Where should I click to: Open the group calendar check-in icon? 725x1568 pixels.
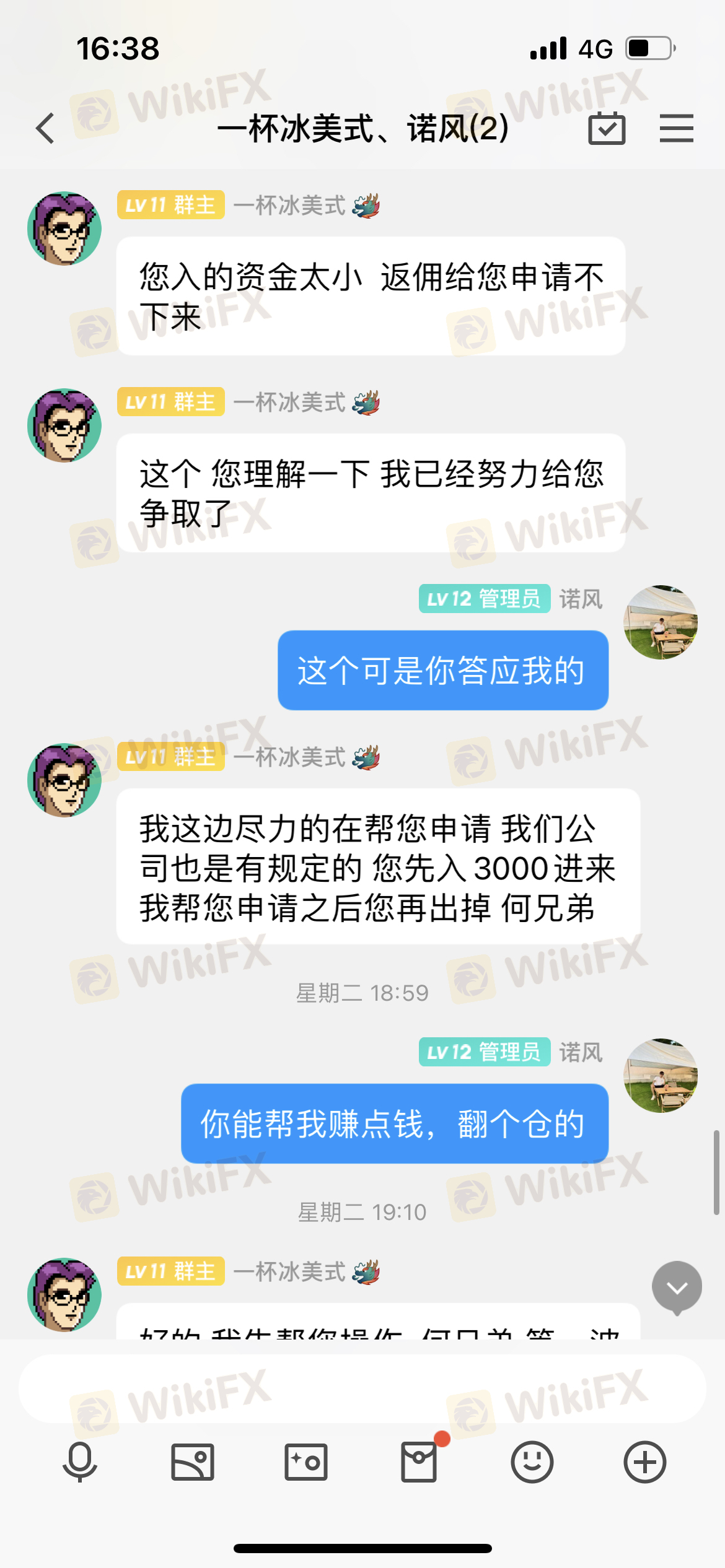tap(607, 128)
